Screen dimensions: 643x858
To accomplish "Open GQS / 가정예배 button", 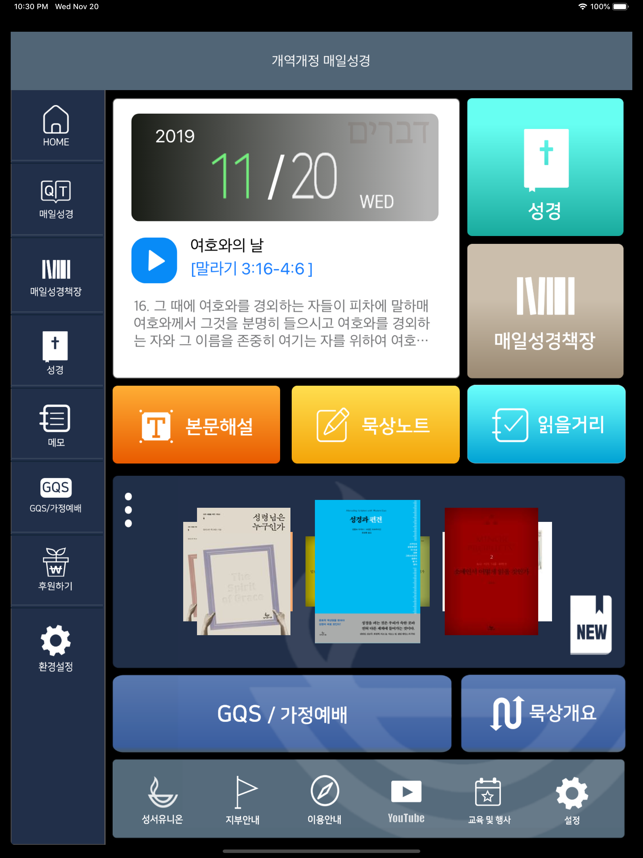I will pyautogui.click(x=282, y=714).
